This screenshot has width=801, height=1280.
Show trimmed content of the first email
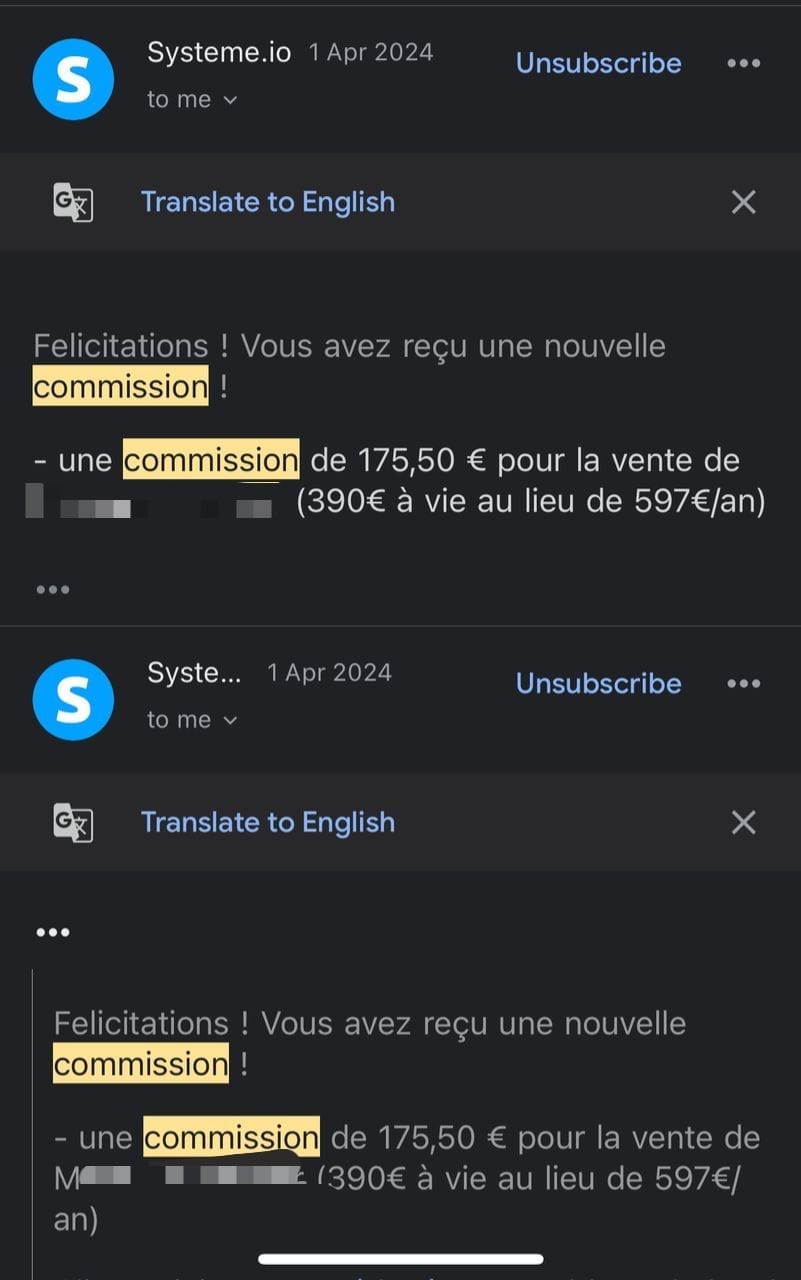pos(52,589)
